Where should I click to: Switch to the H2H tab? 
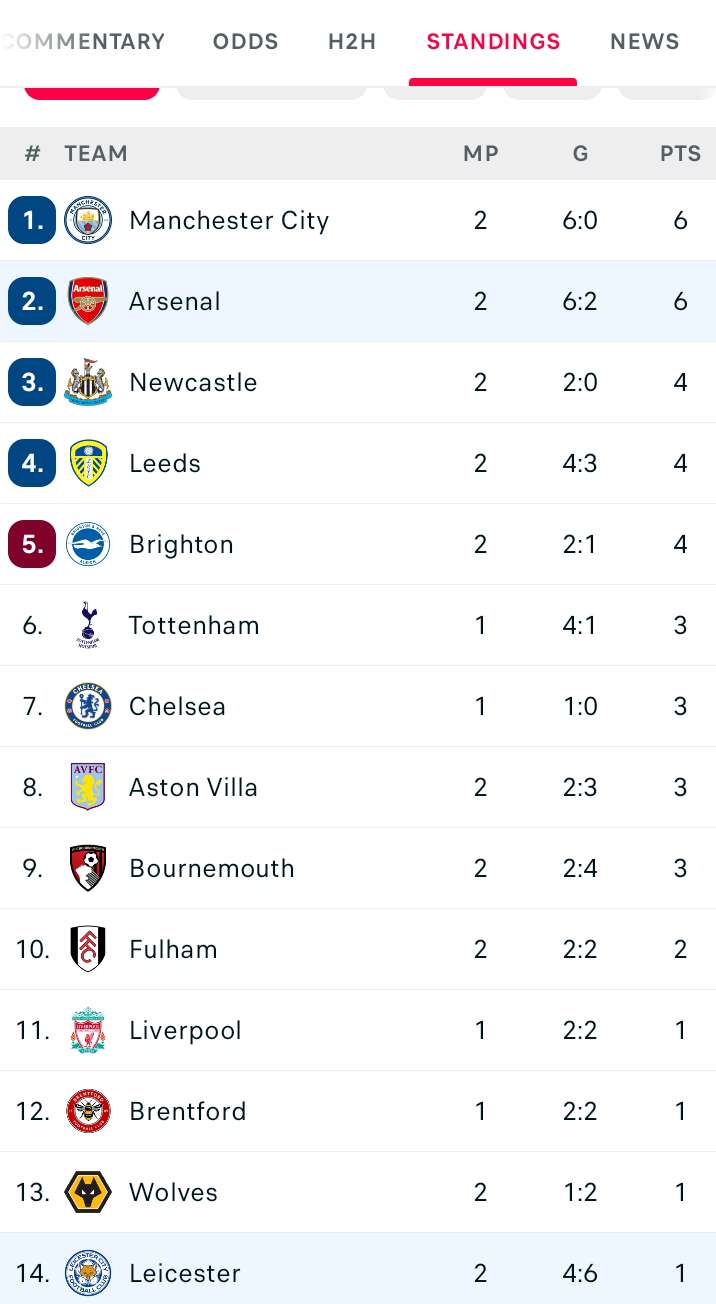coord(352,42)
